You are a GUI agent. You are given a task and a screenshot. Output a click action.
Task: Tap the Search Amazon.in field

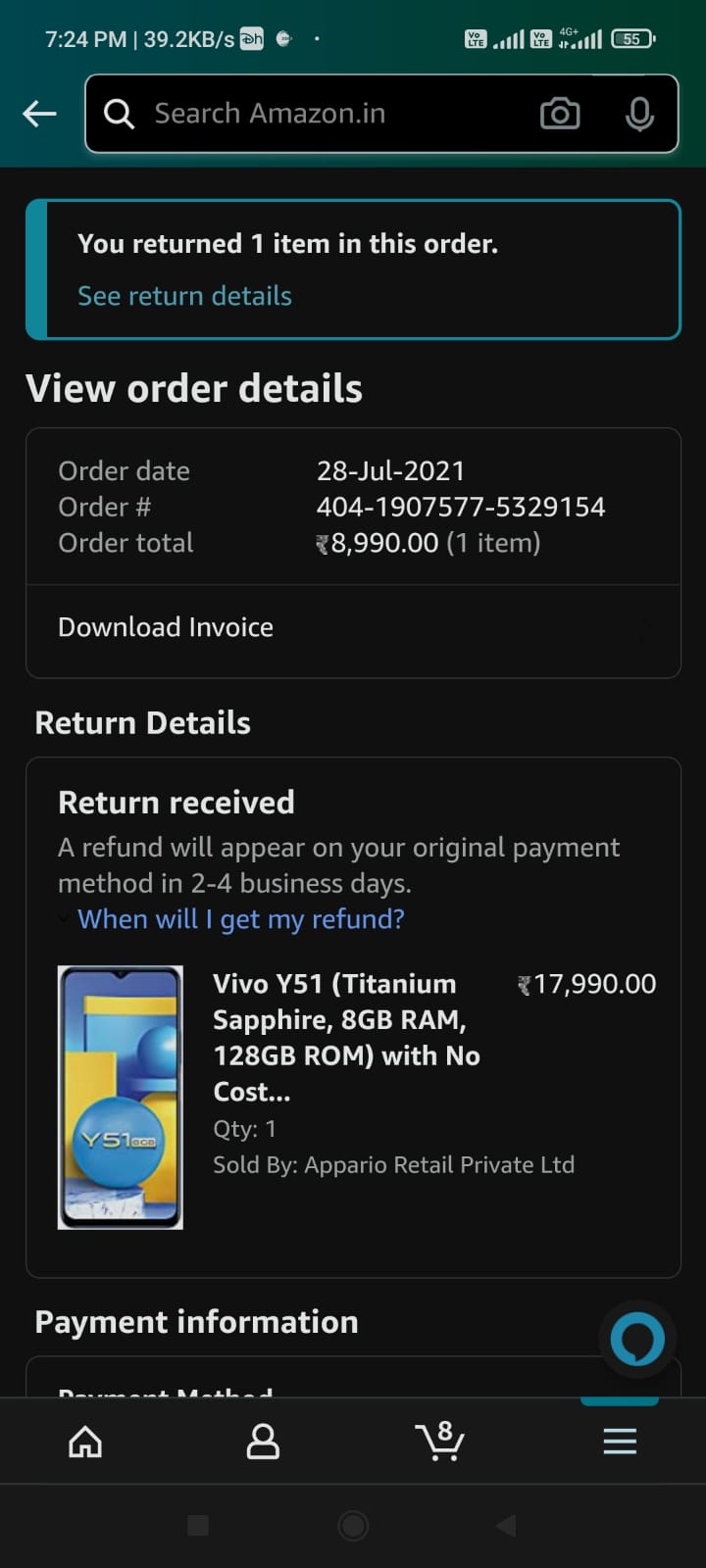[x=324, y=114]
